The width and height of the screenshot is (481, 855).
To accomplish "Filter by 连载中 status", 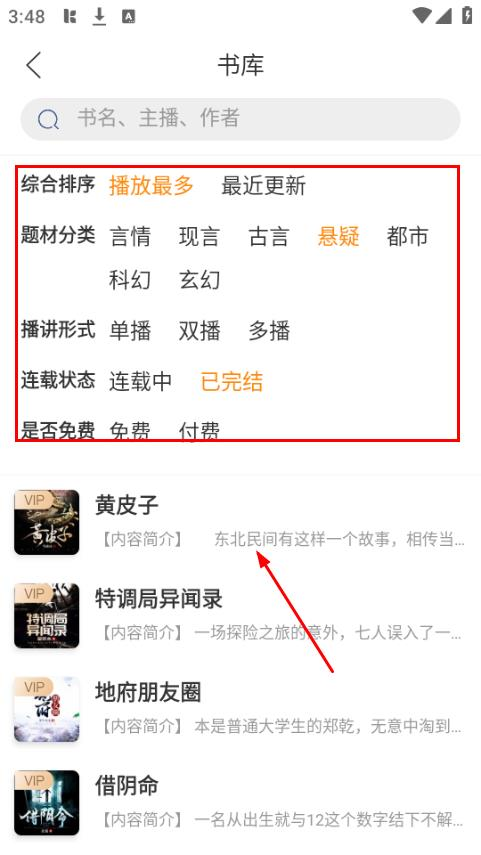I will coord(140,381).
